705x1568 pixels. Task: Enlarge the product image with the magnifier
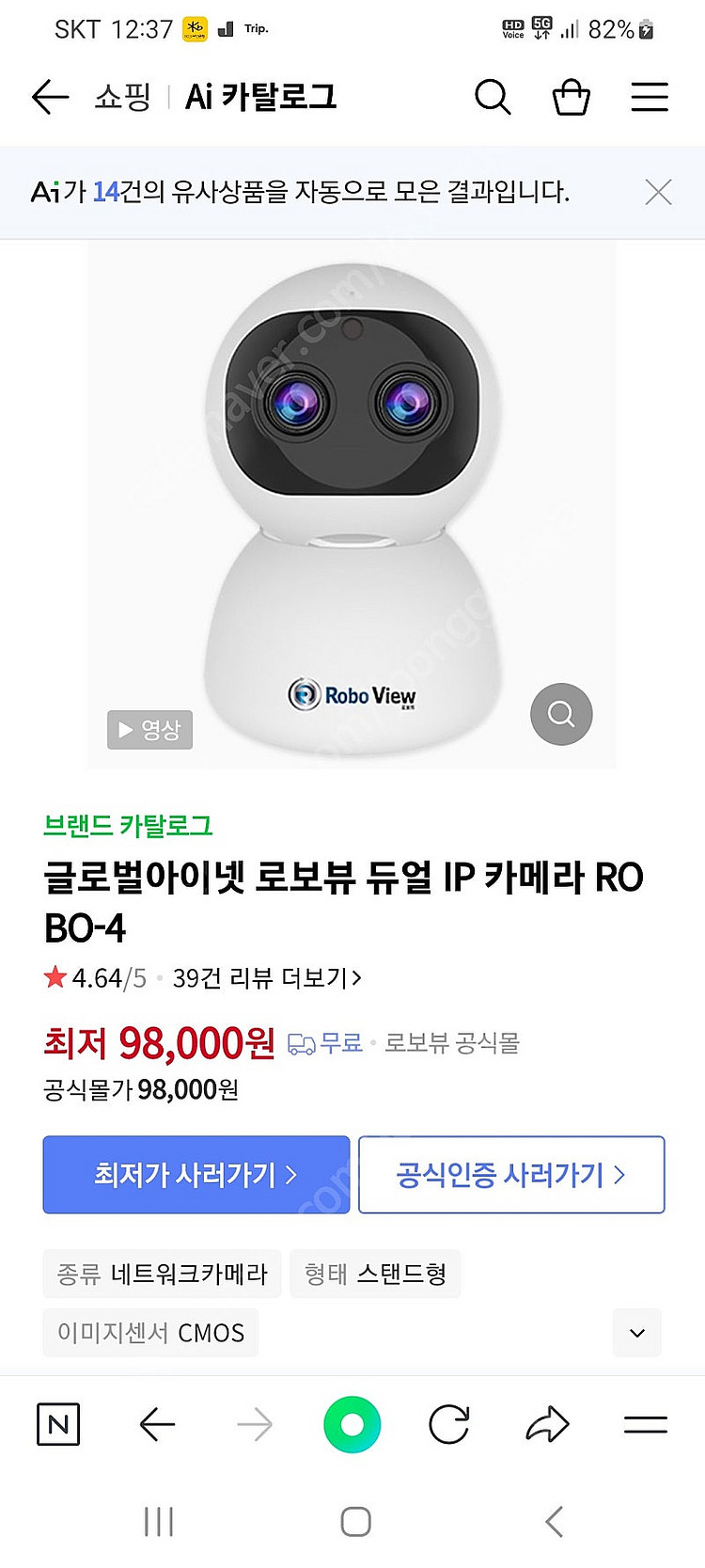pyautogui.click(x=561, y=714)
